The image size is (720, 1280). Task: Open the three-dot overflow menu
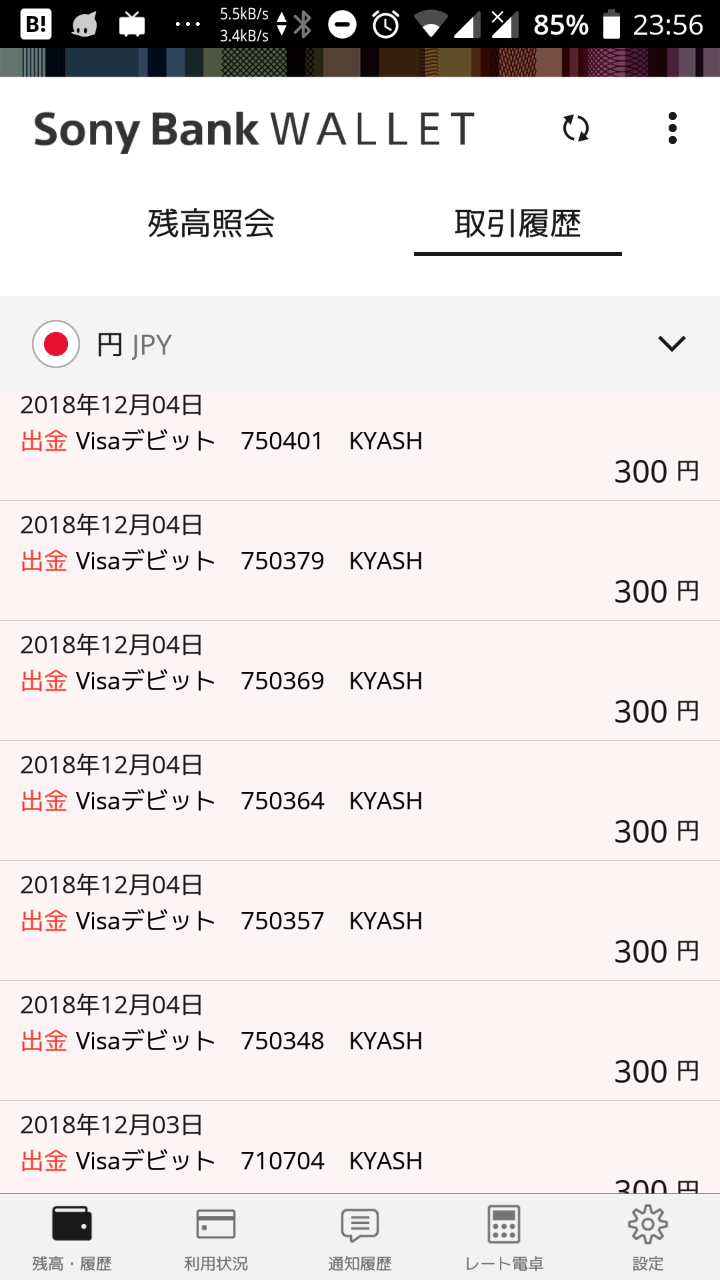point(672,128)
